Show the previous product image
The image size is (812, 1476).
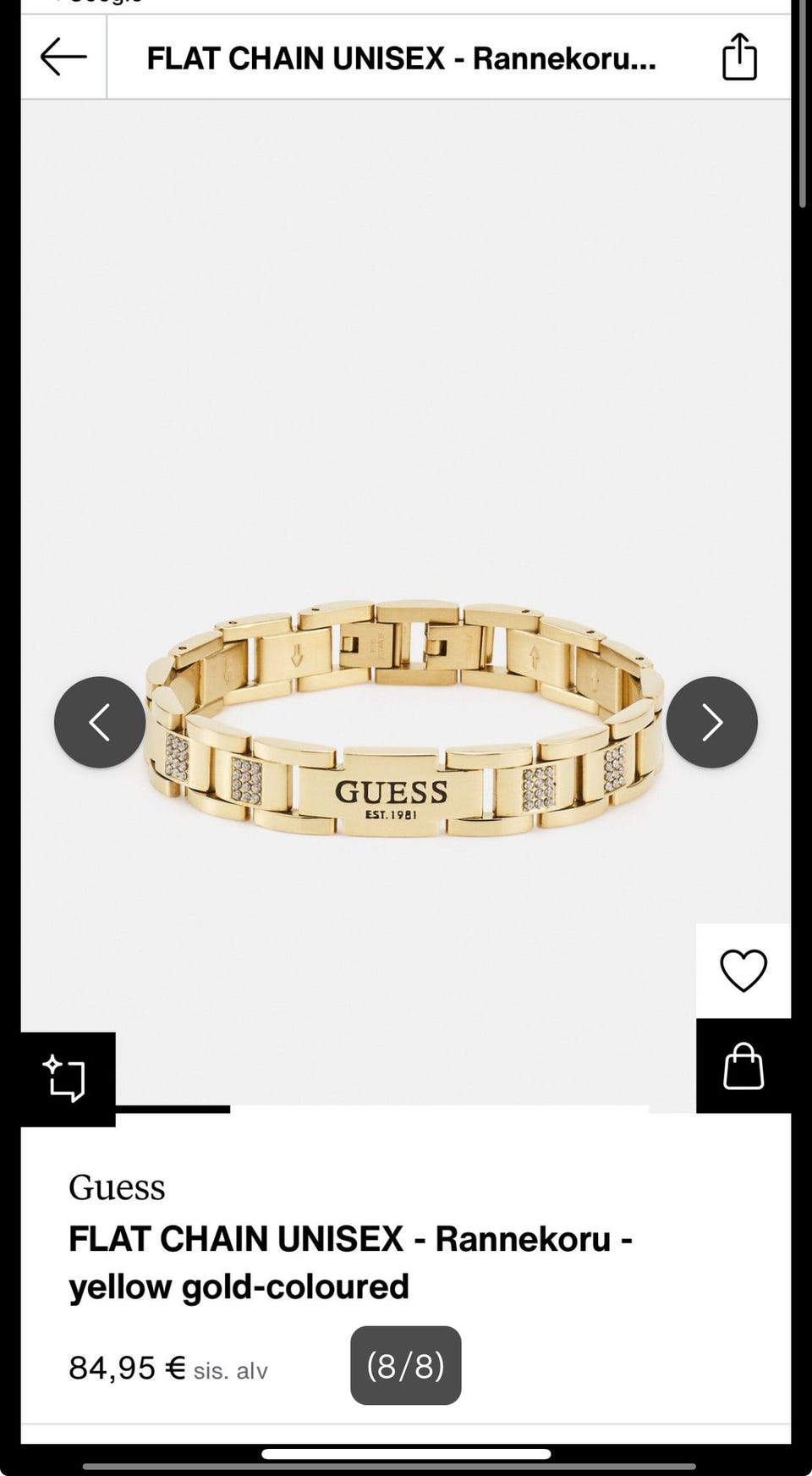[100, 722]
